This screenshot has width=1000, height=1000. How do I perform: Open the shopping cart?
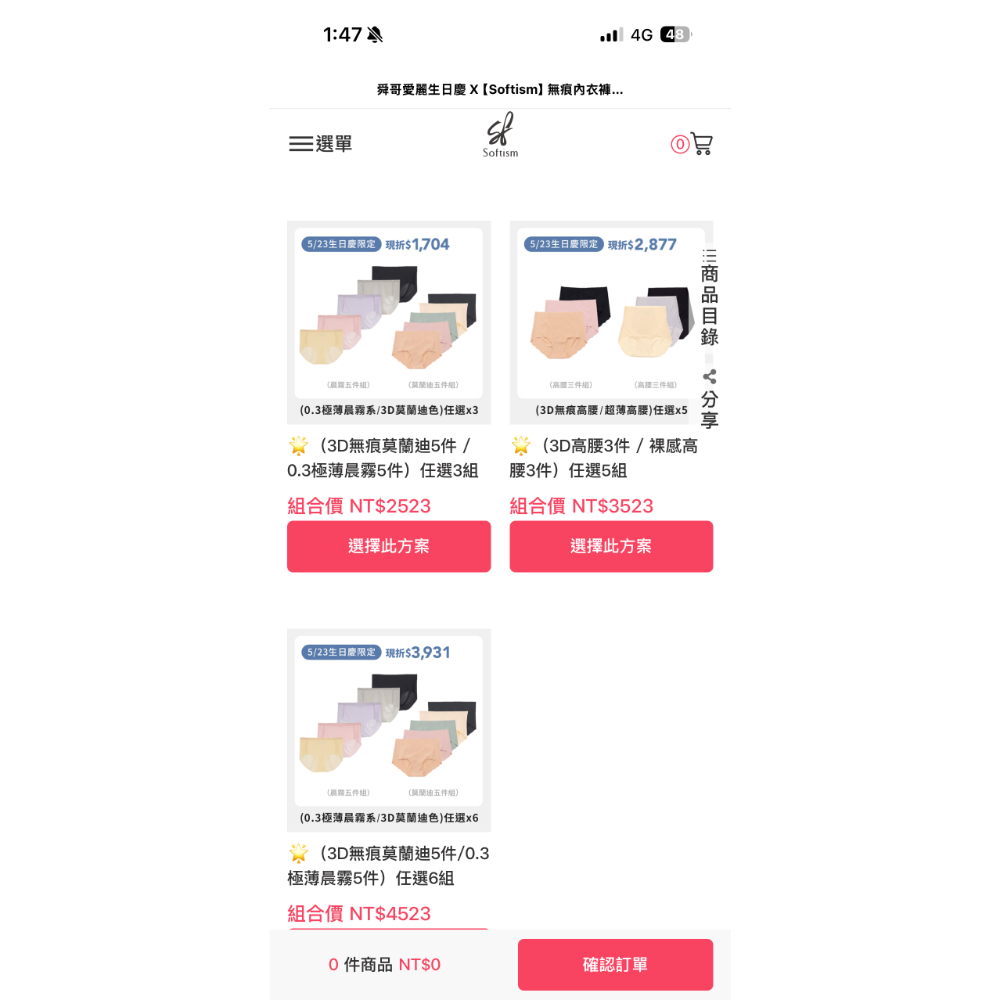click(692, 144)
